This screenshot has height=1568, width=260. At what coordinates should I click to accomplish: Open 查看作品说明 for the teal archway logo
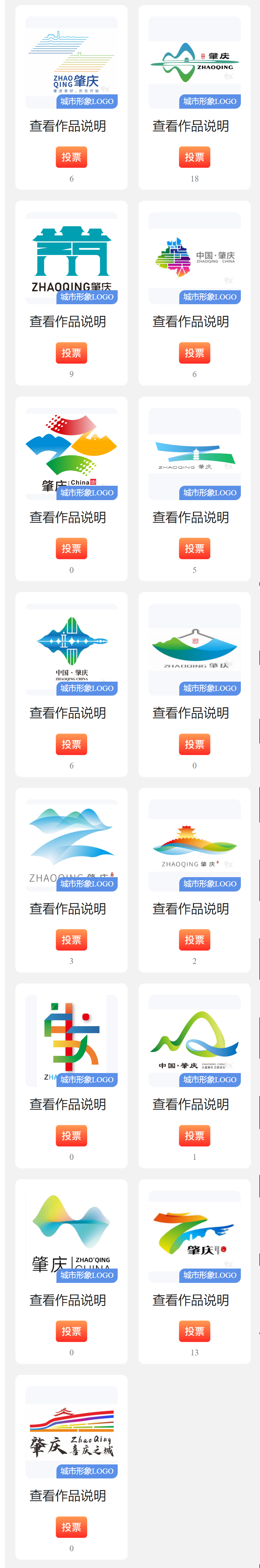(x=68, y=321)
